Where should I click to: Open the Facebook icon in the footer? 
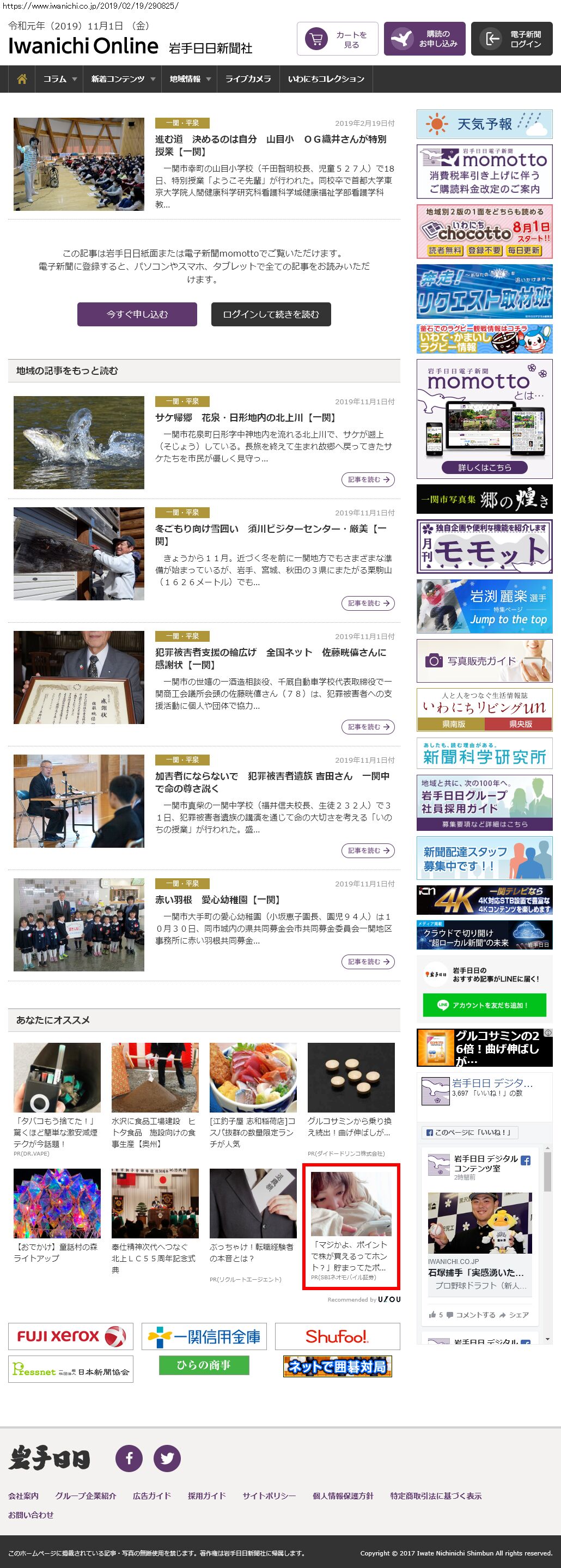tap(129, 1458)
